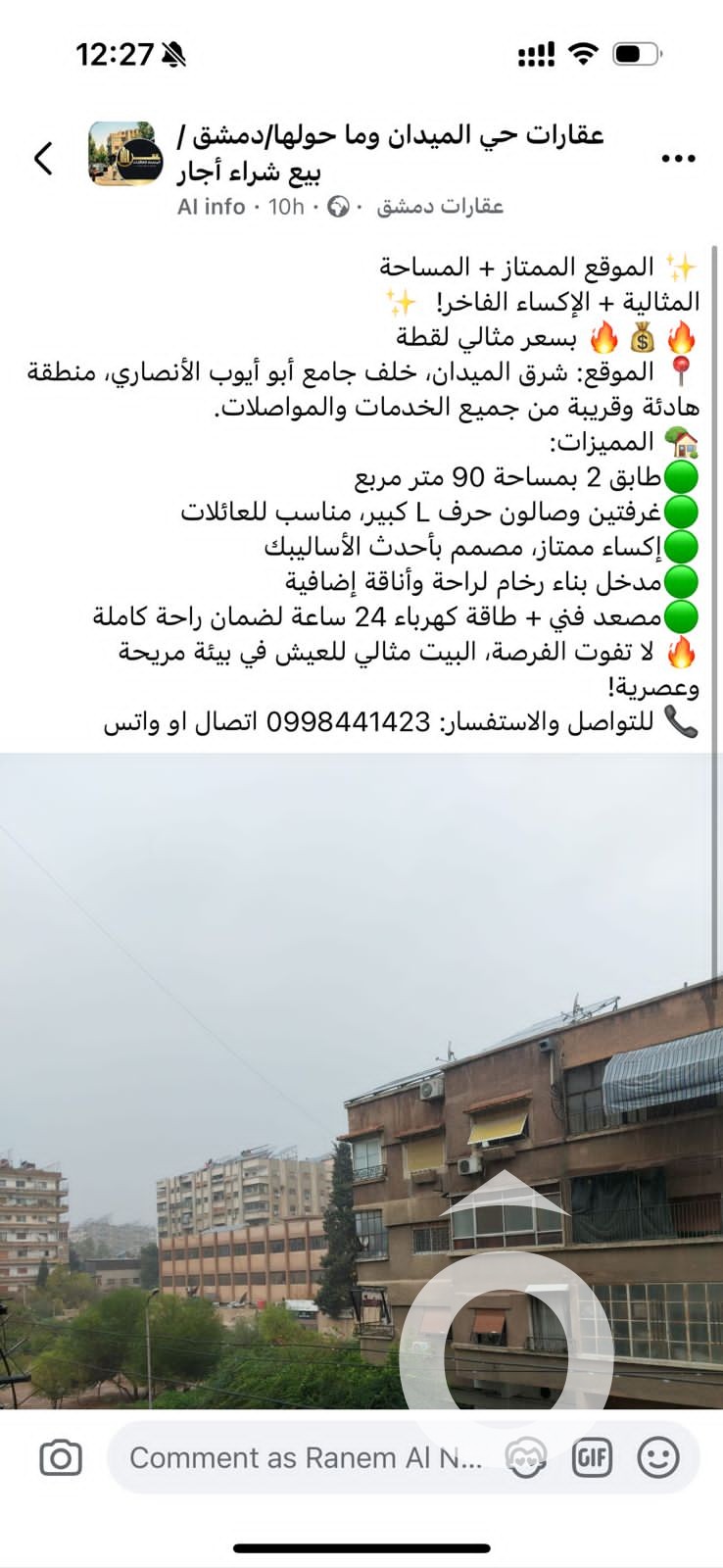
Task: Open the عقارات حي الميدان group page
Action: [390, 153]
